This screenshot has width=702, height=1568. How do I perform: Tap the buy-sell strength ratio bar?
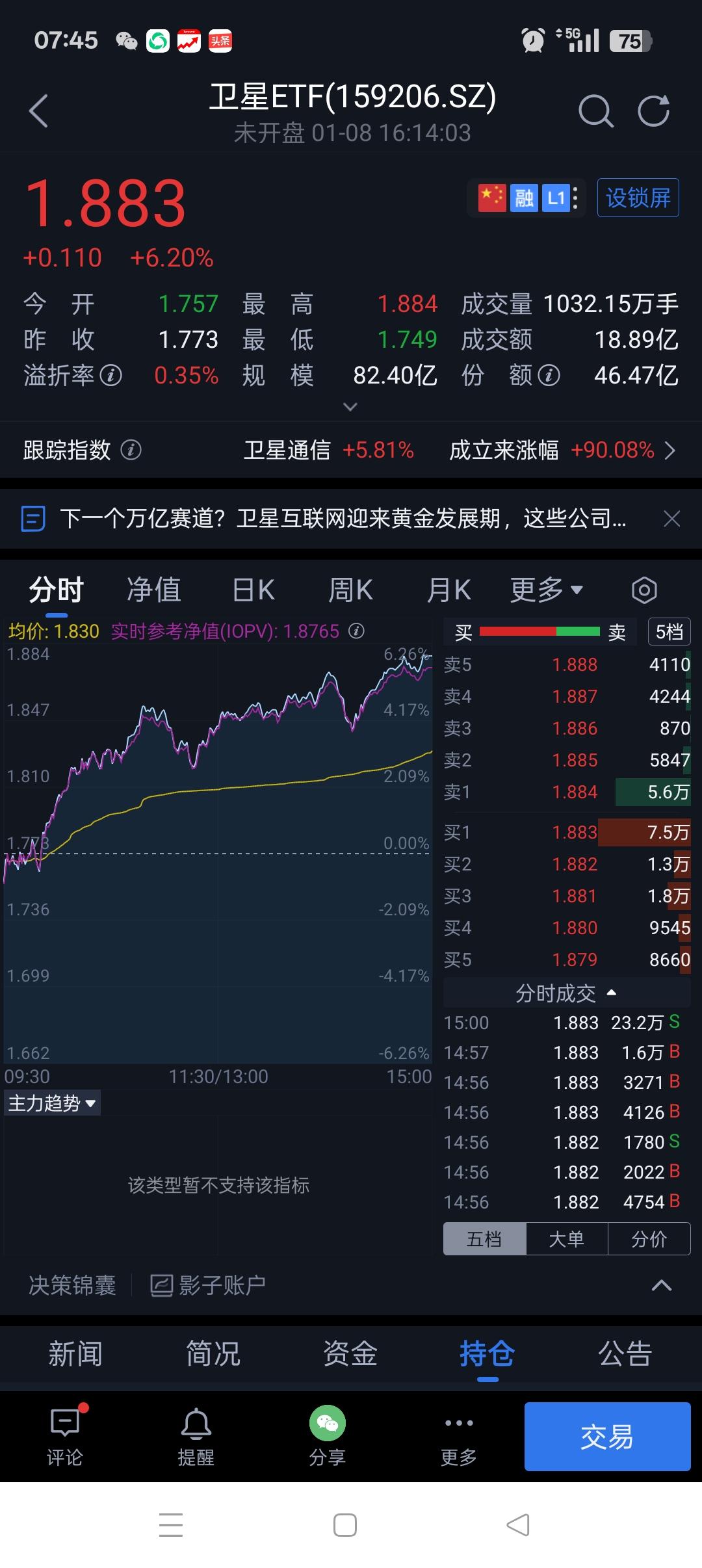point(539,632)
